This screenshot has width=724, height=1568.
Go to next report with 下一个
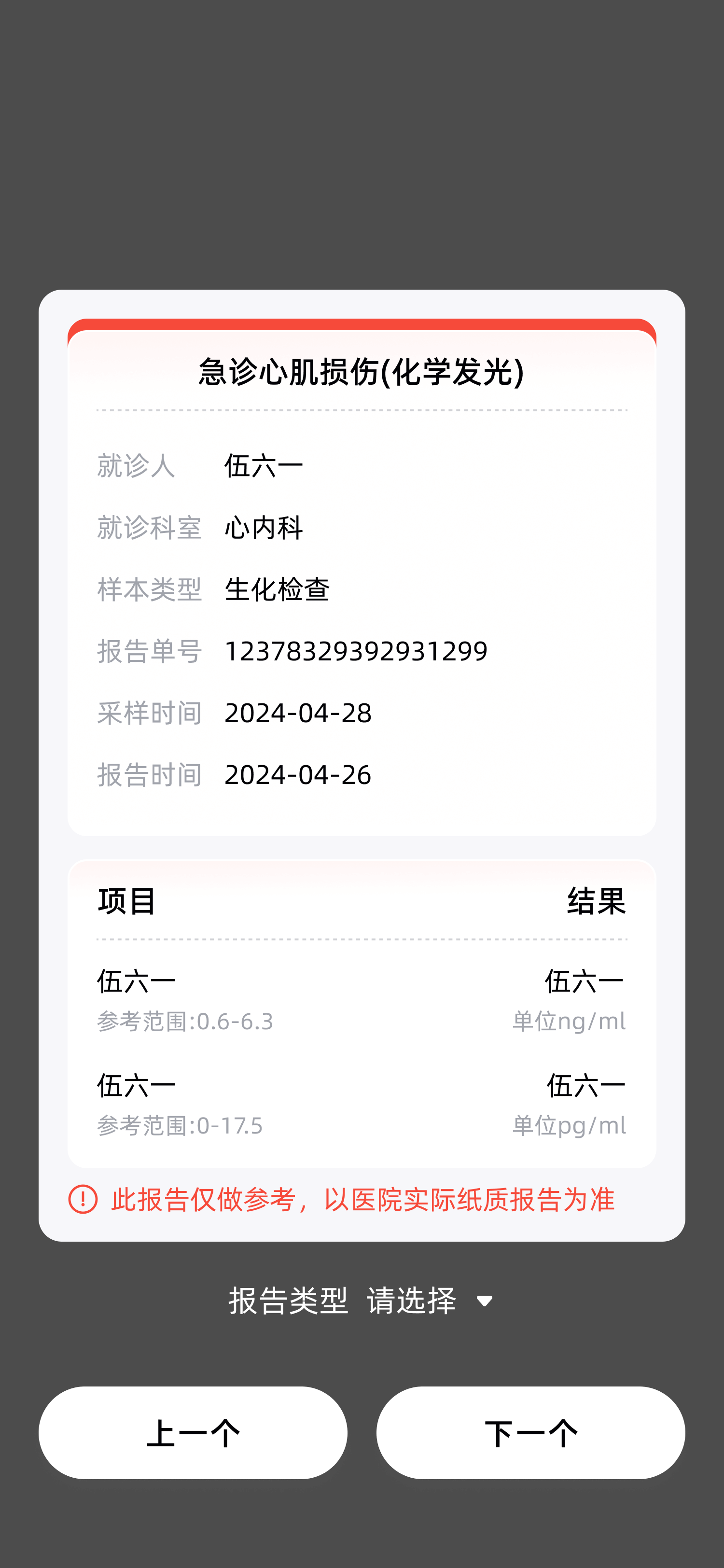point(530,1433)
